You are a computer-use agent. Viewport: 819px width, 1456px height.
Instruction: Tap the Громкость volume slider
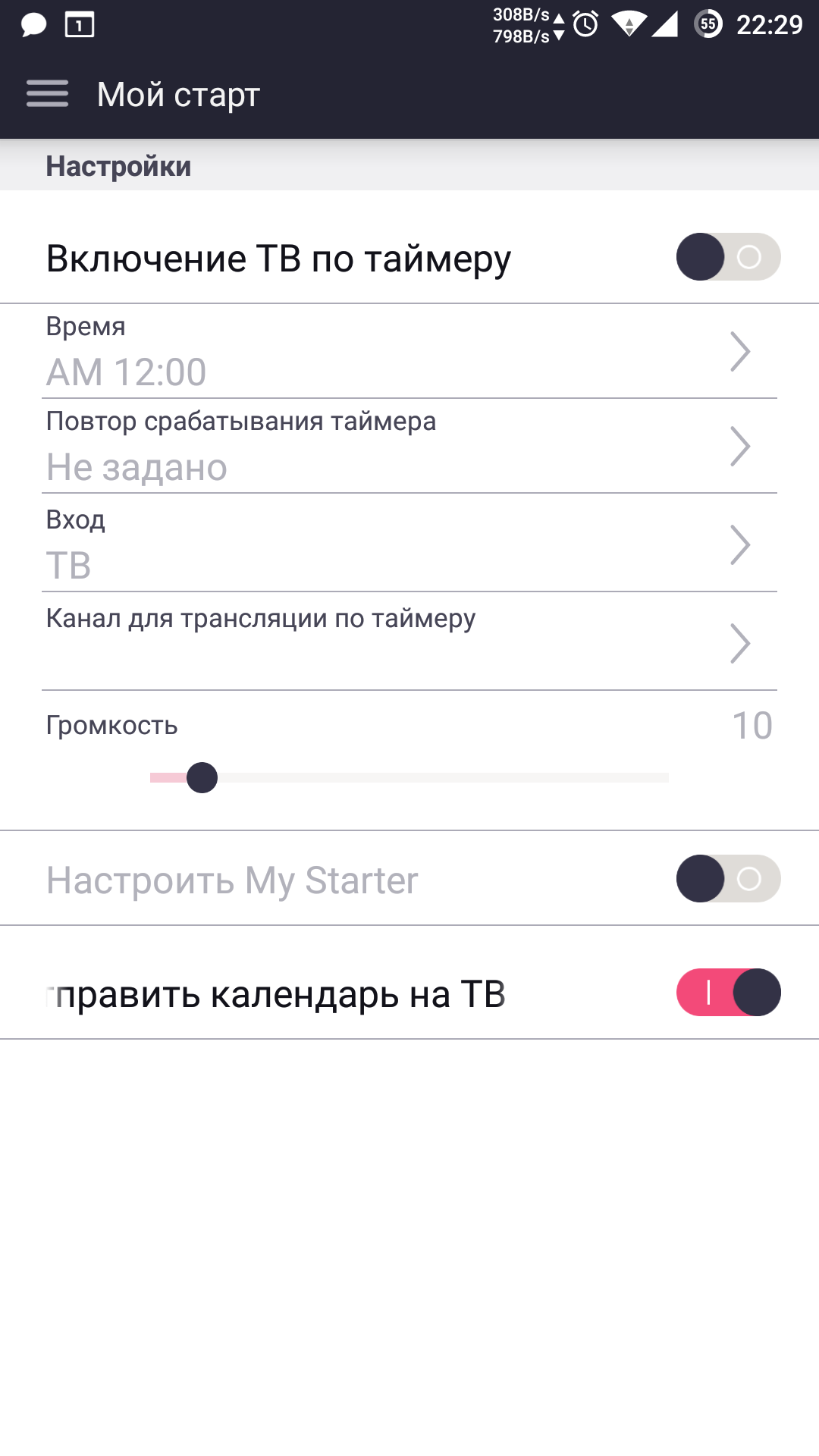409,778
